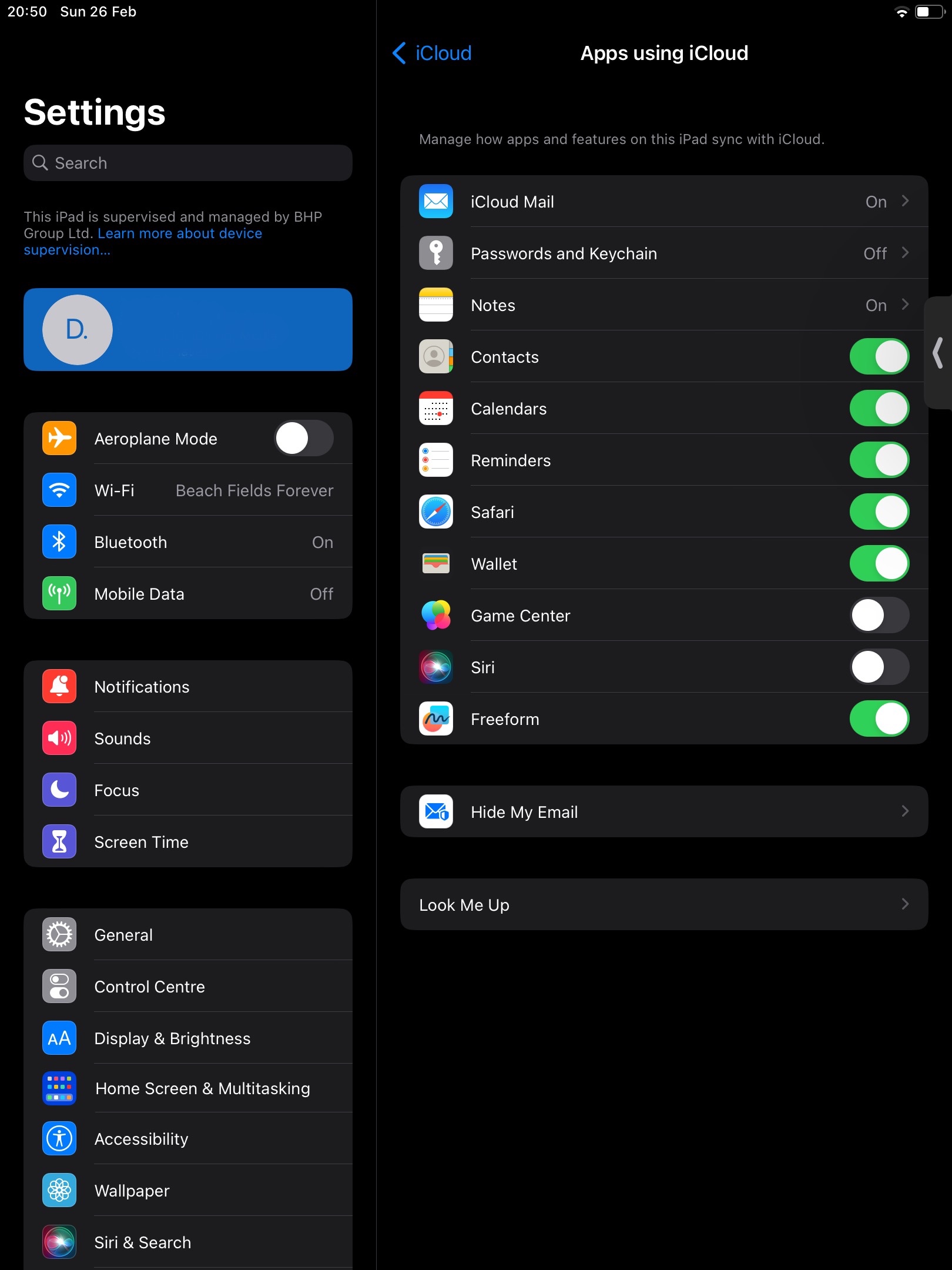Open the Apple ID profile card
952x1270 pixels.
[188, 329]
